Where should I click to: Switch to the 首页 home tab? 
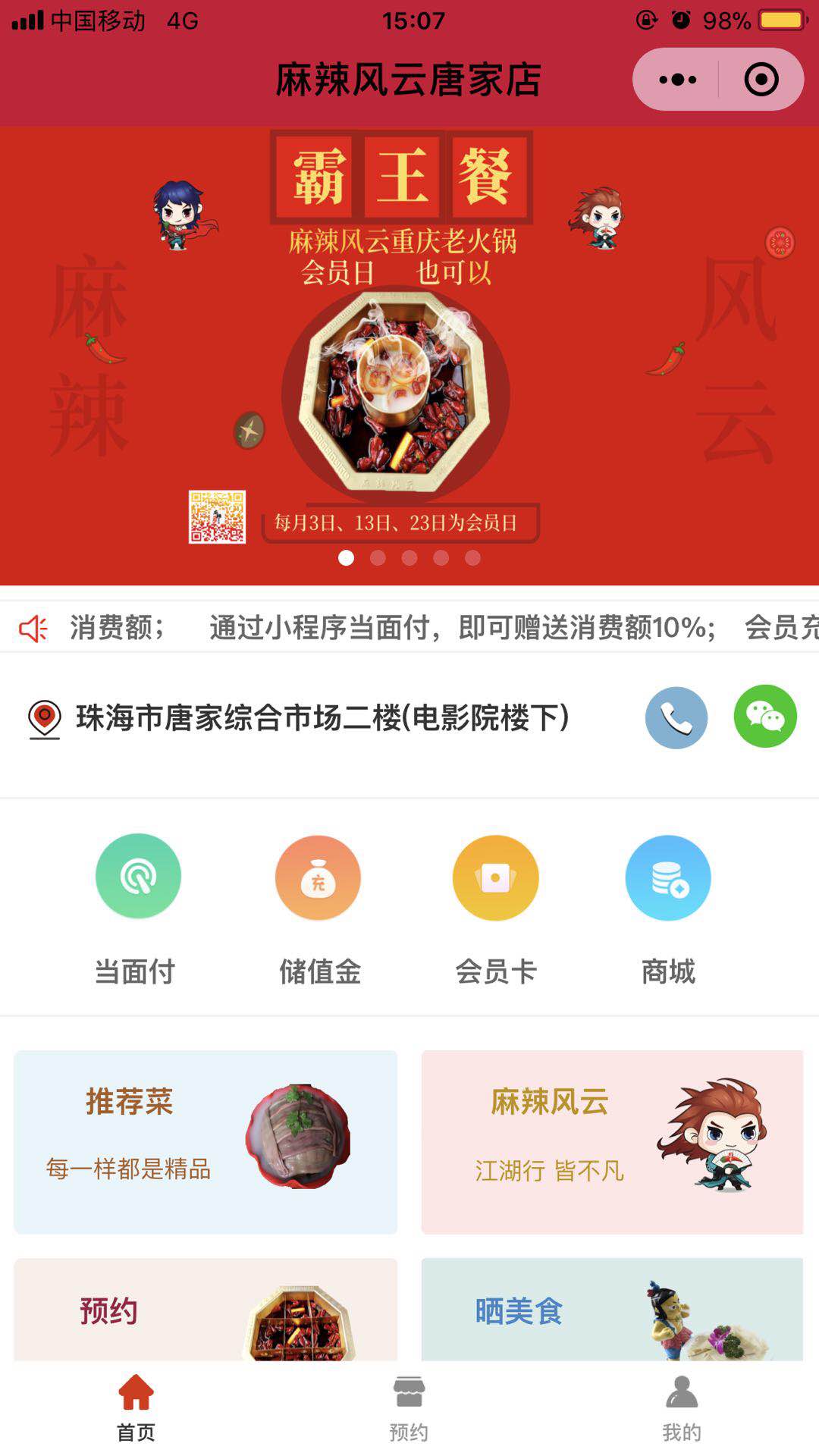click(136, 1409)
